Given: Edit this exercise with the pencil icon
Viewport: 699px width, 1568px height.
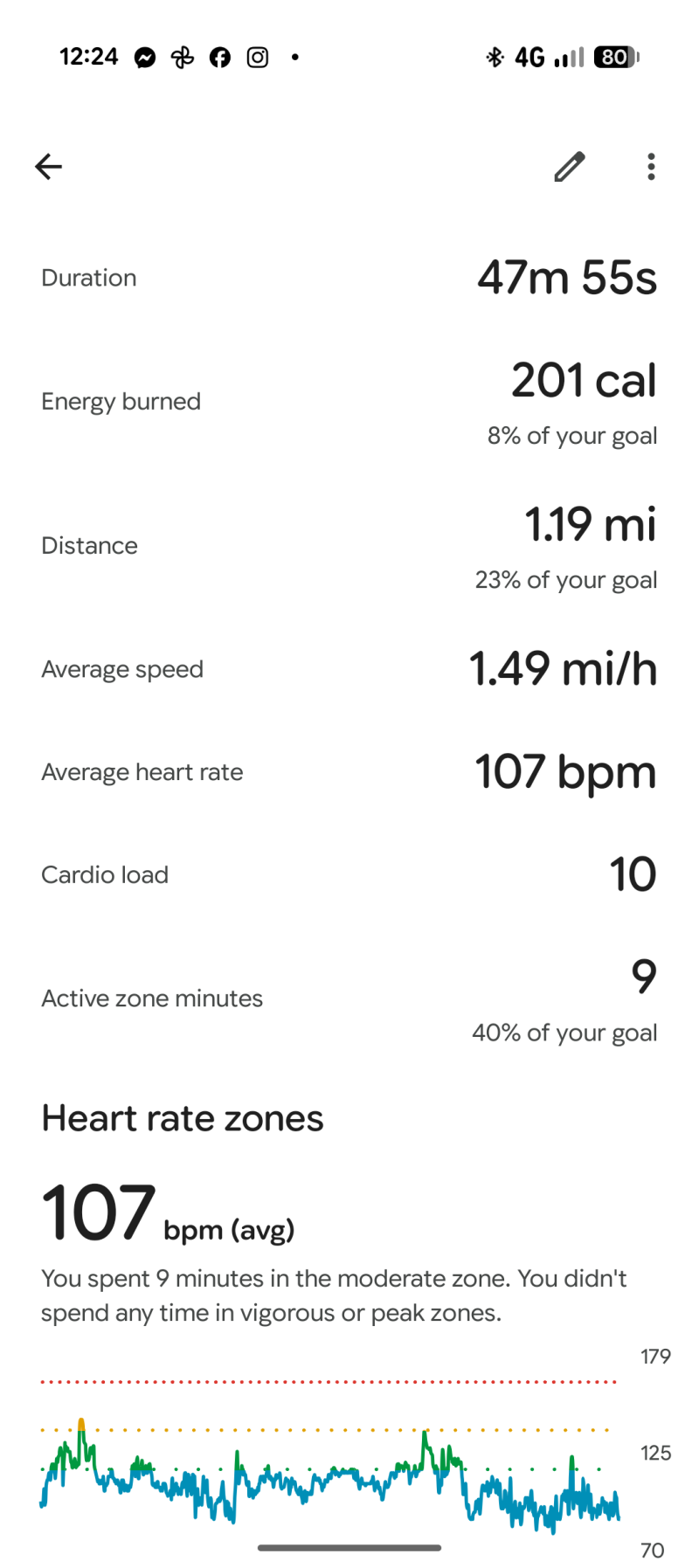Looking at the screenshot, I should tap(570, 166).
